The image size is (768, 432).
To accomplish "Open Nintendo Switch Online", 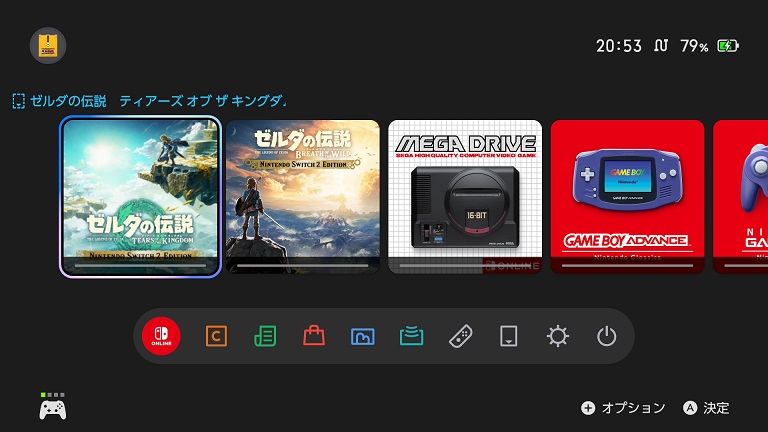I will point(162,336).
